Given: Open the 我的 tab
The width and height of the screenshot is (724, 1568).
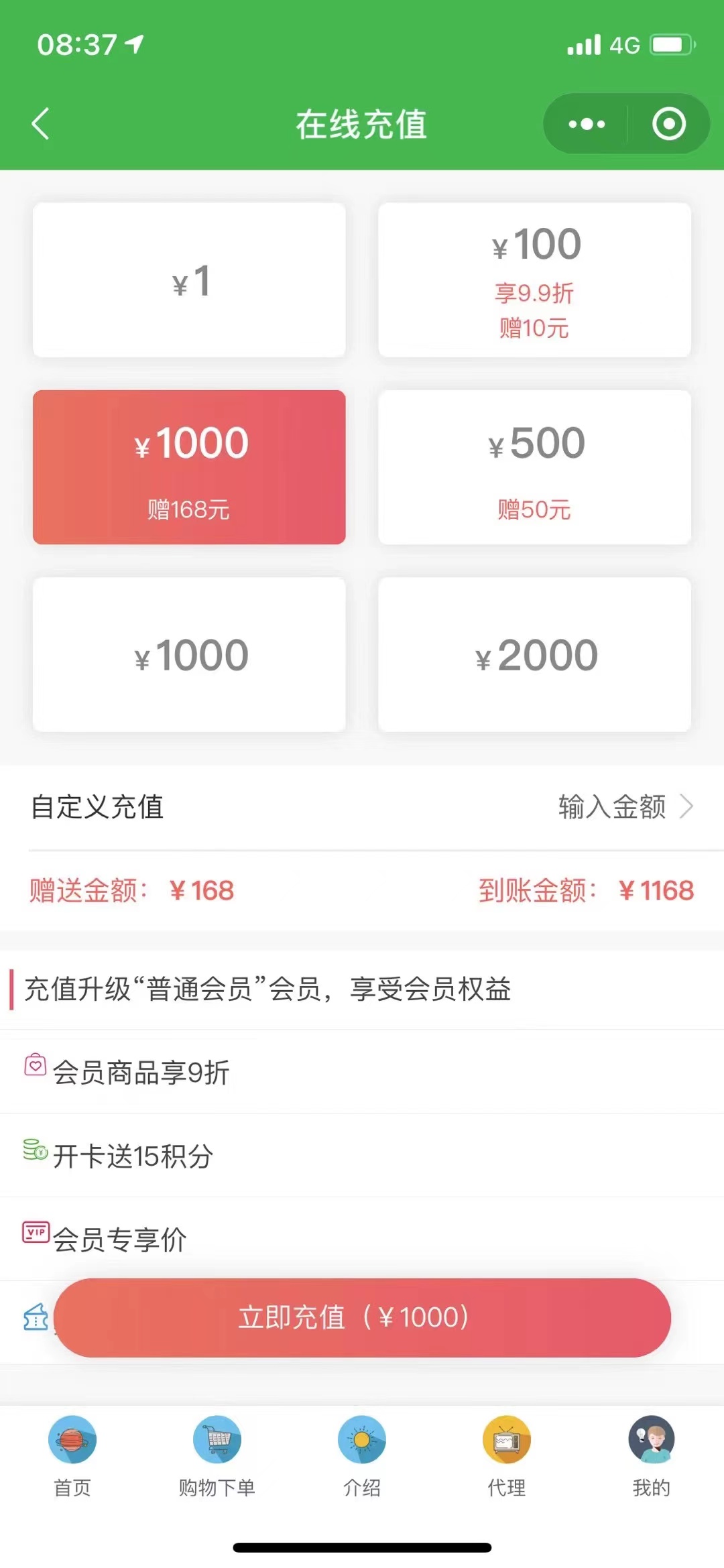Looking at the screenshot, I should coord(652,1456).
